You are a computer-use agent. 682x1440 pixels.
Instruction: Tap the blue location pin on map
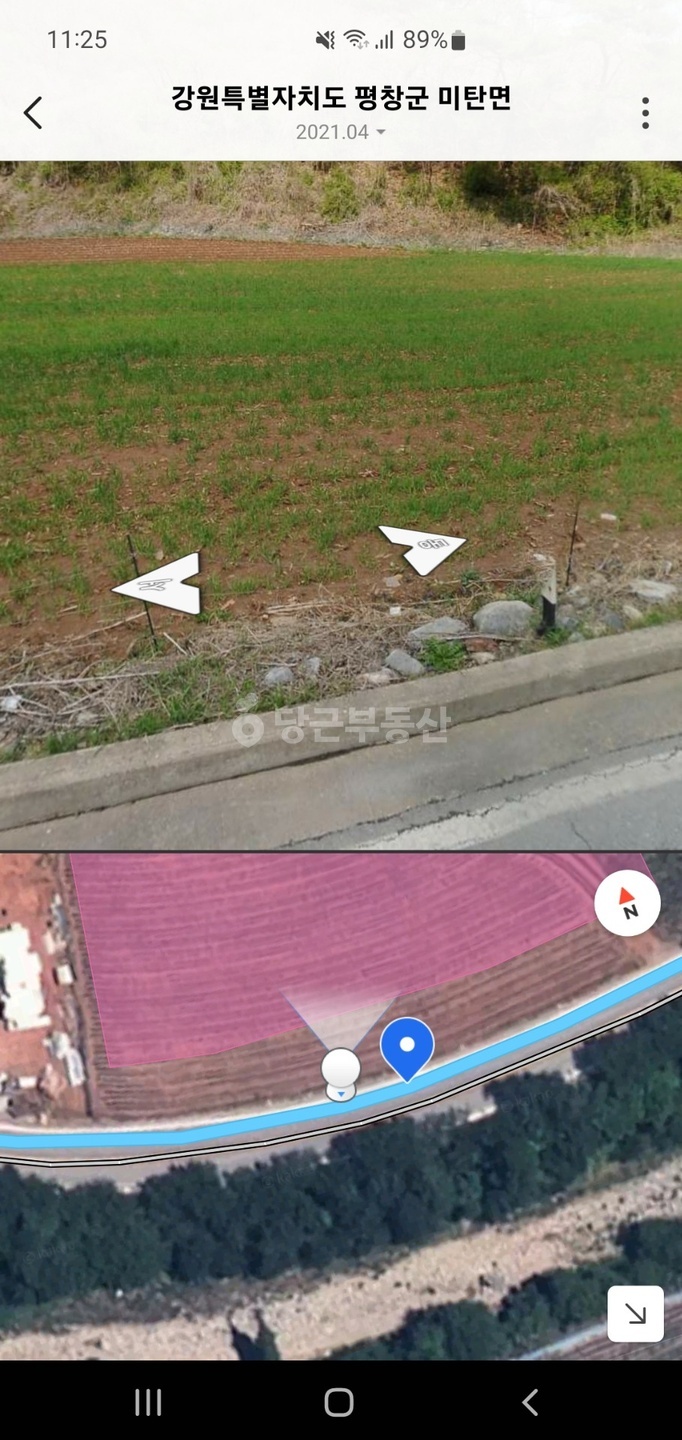[407, 1047]
